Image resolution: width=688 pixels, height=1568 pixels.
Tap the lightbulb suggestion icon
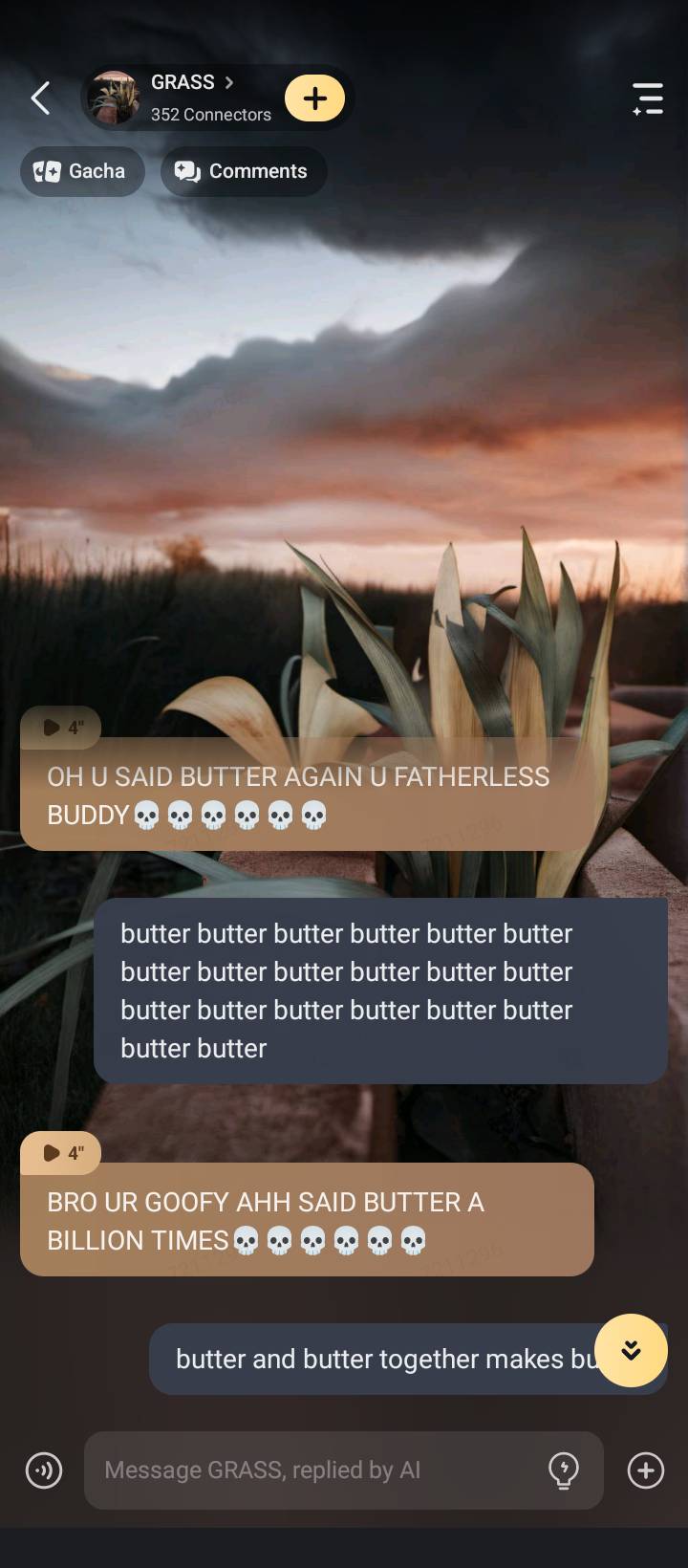coord(564,1470)
